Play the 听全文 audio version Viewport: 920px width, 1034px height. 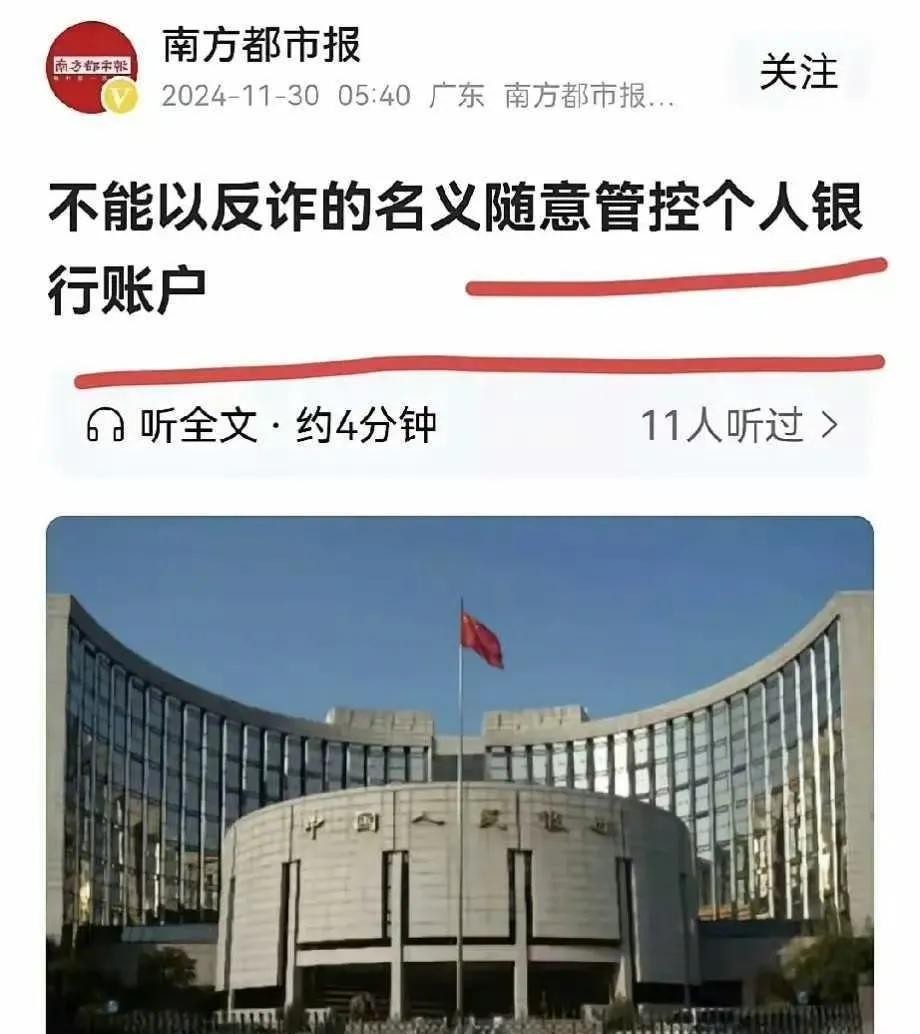262,427
